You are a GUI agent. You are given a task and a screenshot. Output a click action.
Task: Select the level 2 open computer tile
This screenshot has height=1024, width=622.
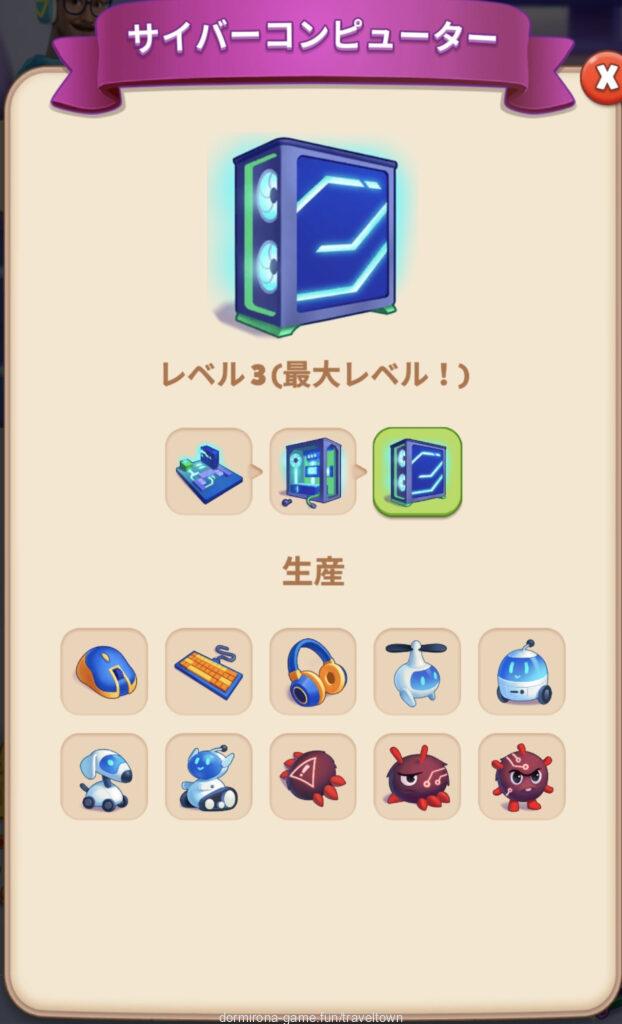pos(313,471)
